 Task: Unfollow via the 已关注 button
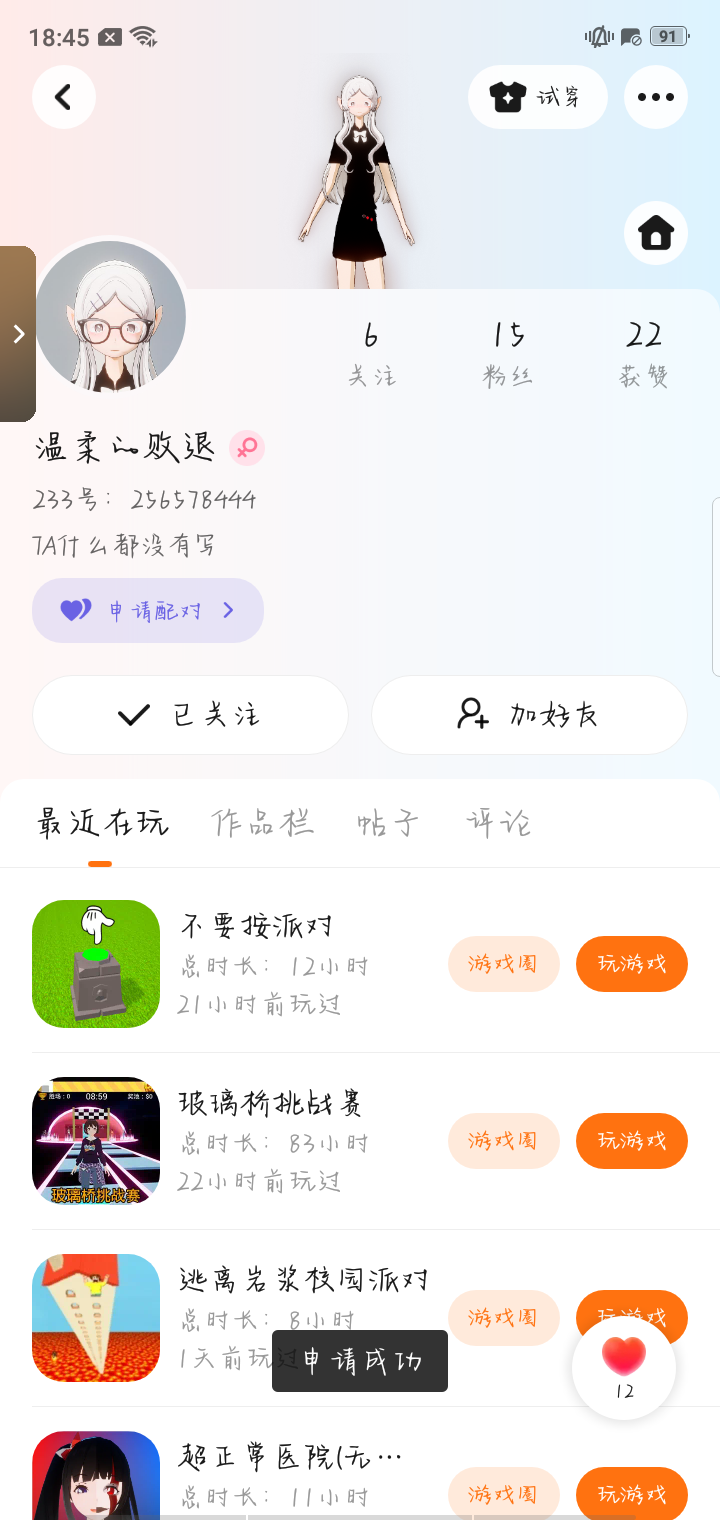coord(190,715)
